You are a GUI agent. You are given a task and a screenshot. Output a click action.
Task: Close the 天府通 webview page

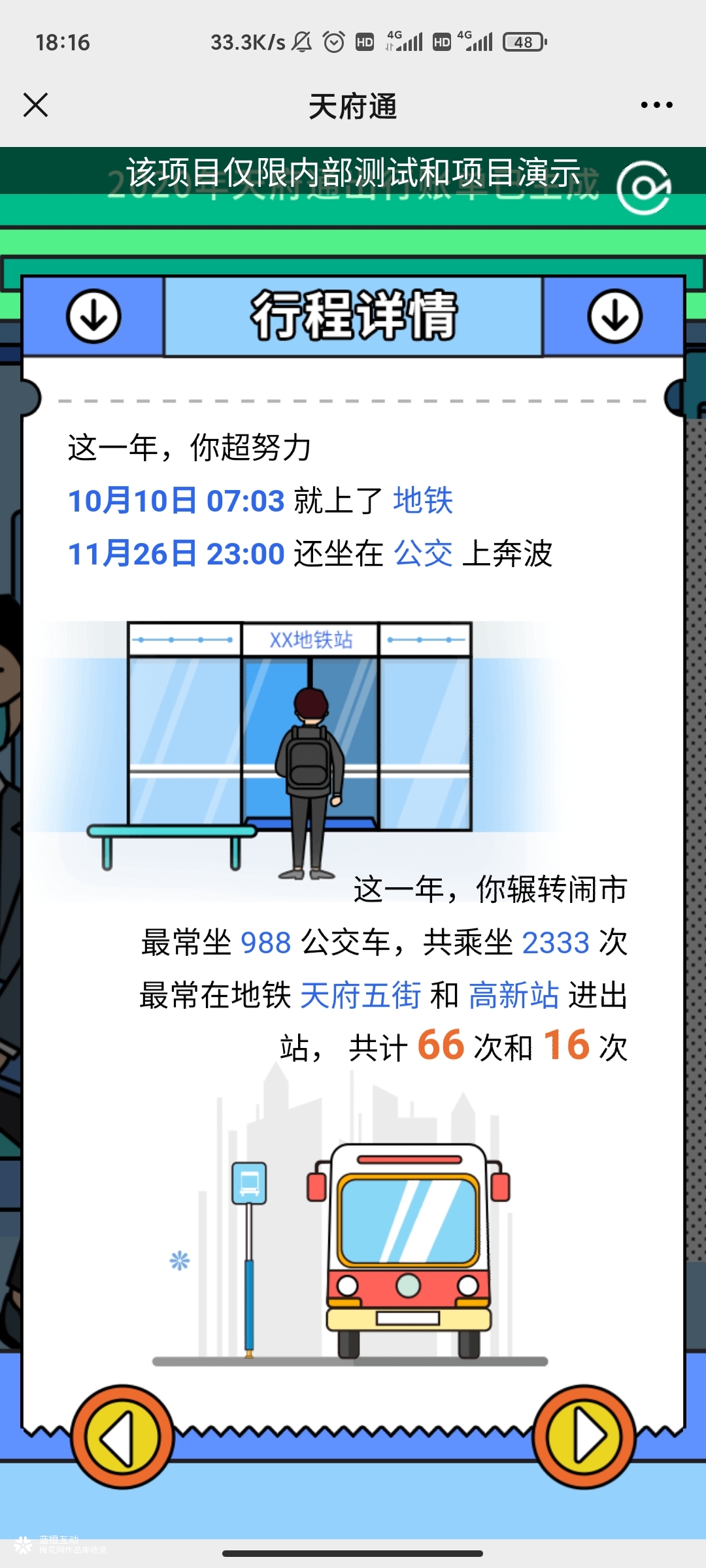[35, 105]
